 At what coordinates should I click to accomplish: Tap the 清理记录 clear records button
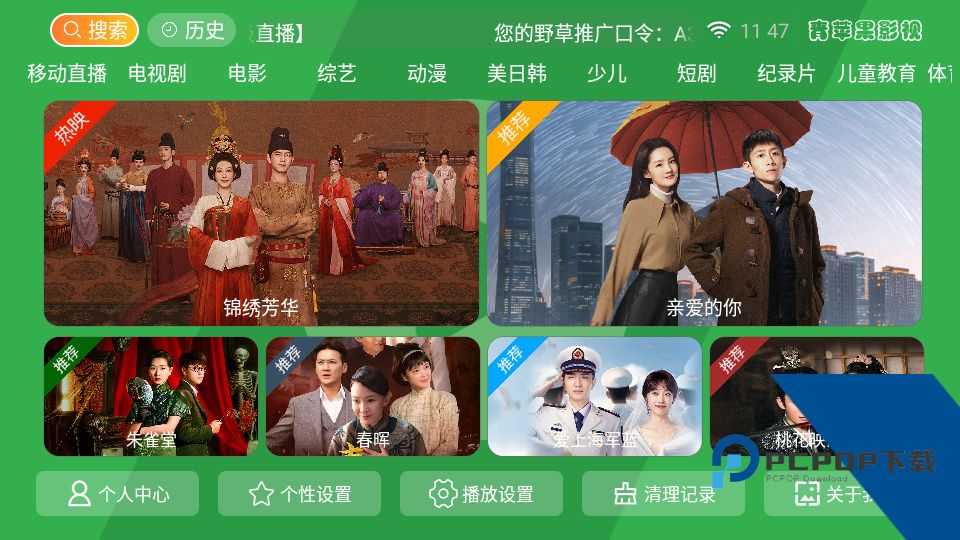(x=664, y=494)
